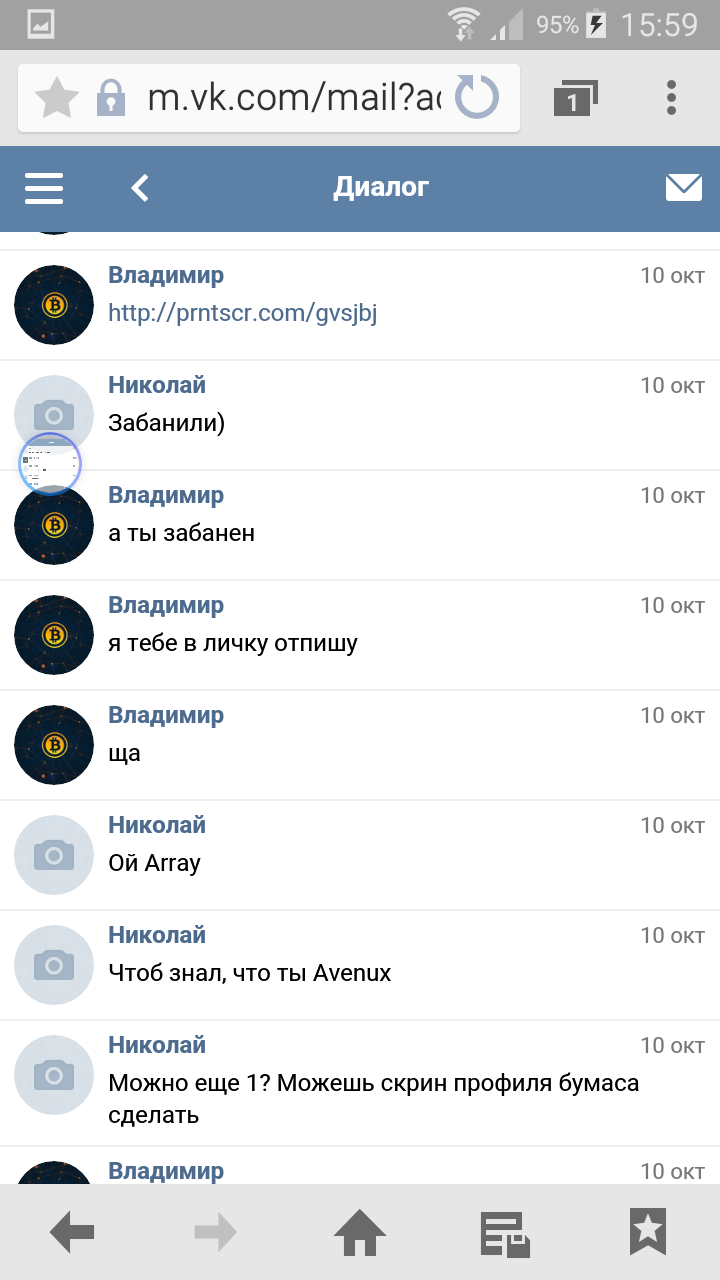Viewport: 720px width, 1280px height.
Task: Bookmark page with the star icon
Action: (57, 98)
